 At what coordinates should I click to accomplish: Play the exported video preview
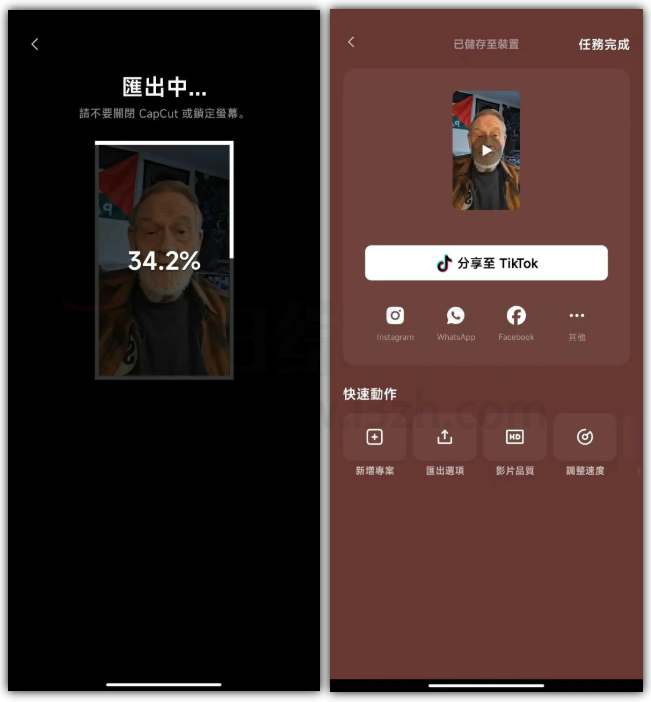(486, 151)
